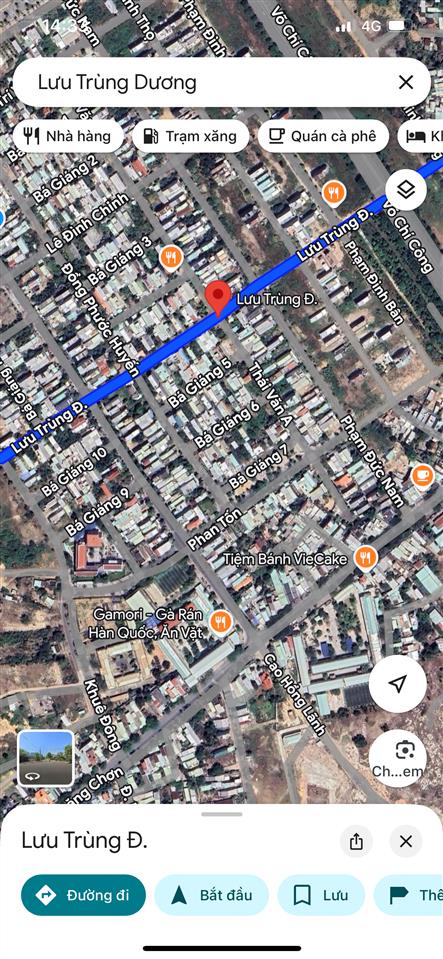The image size is (443, 959).
Task: Save this place with Lưu
Action: (x=321, y=895)
